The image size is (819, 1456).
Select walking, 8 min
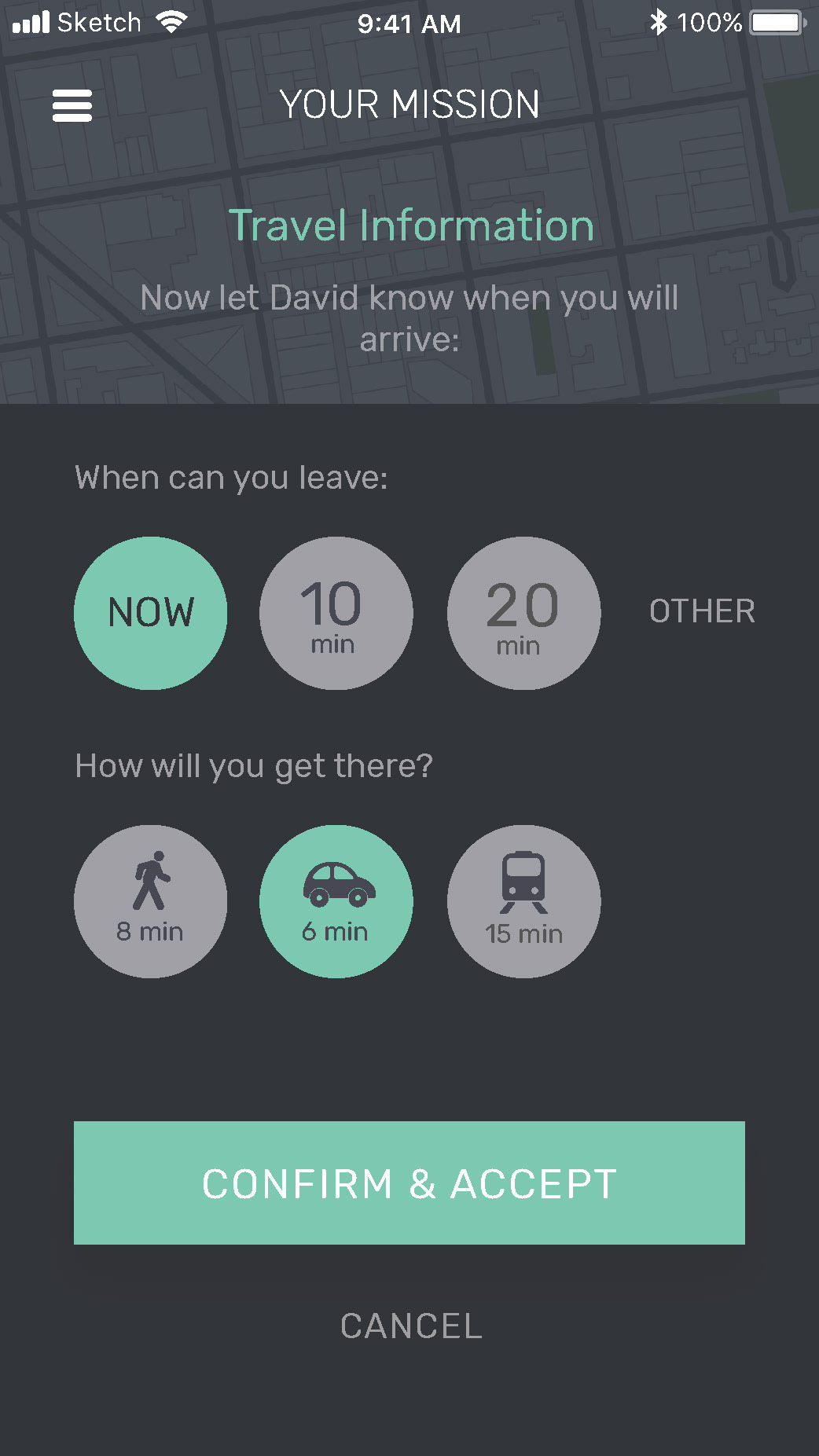(151, 901)
